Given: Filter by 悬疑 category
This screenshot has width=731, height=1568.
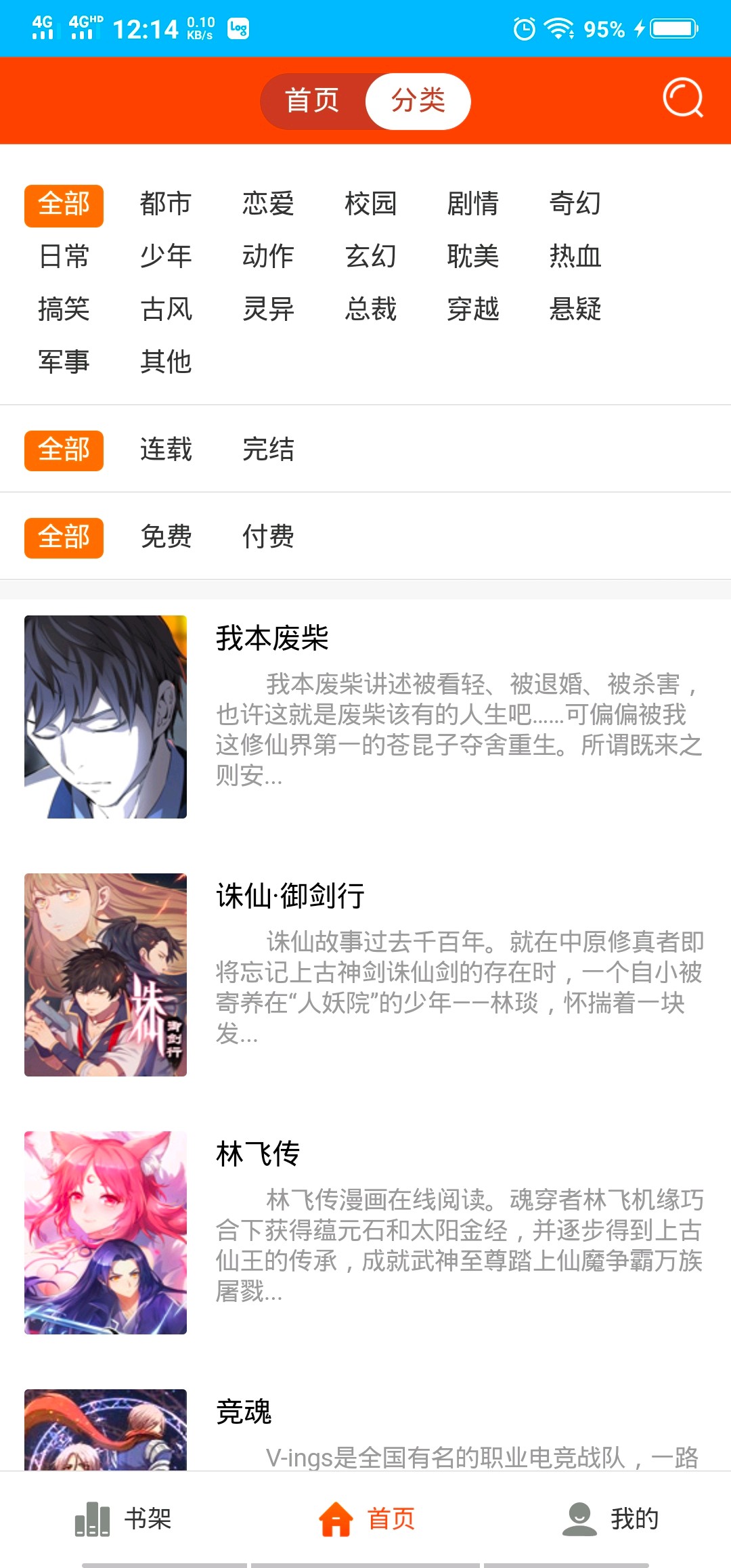Looking at the screenshot, I should tap(575, 309).
